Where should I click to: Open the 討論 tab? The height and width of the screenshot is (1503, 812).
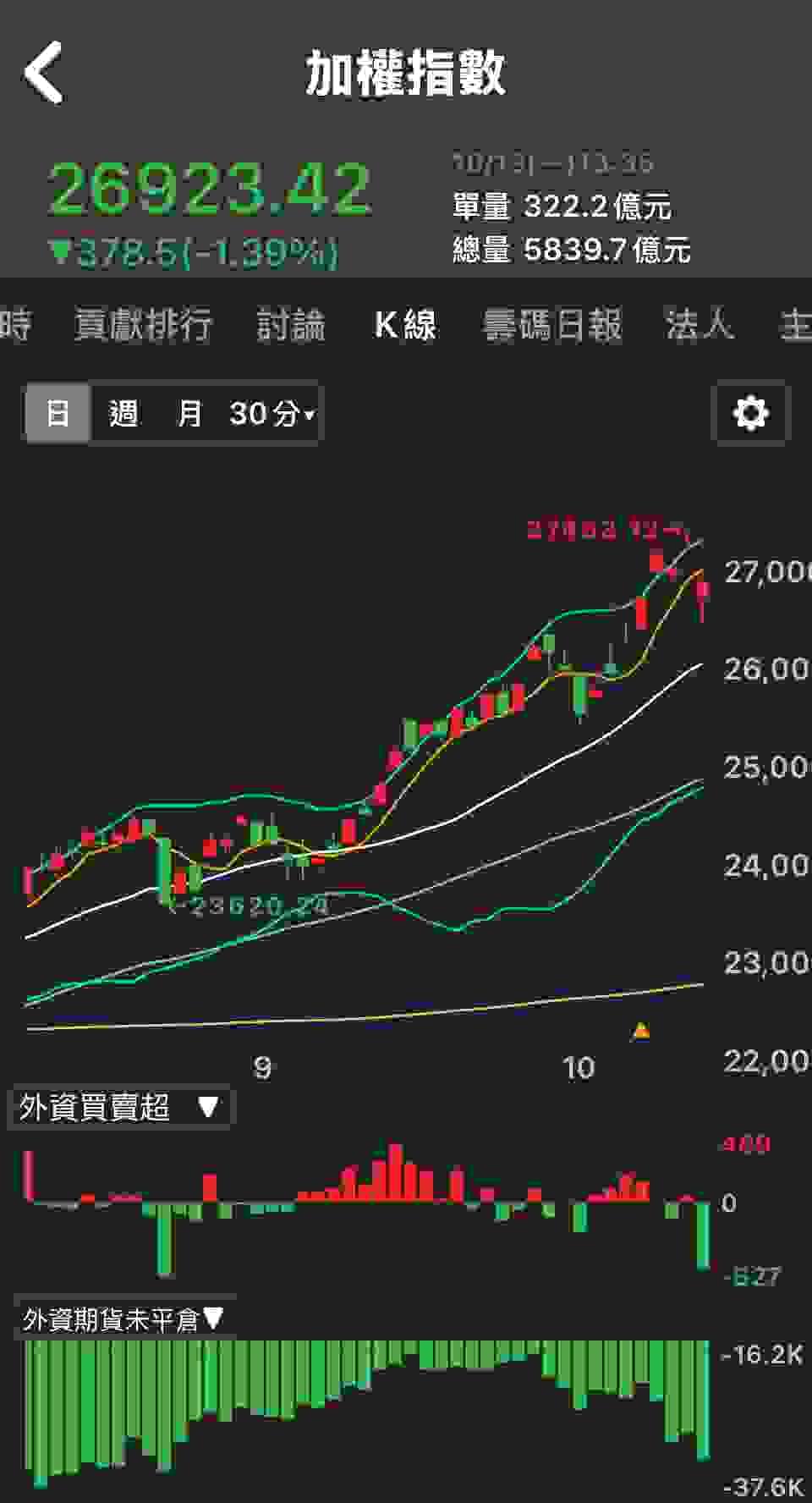291,325
